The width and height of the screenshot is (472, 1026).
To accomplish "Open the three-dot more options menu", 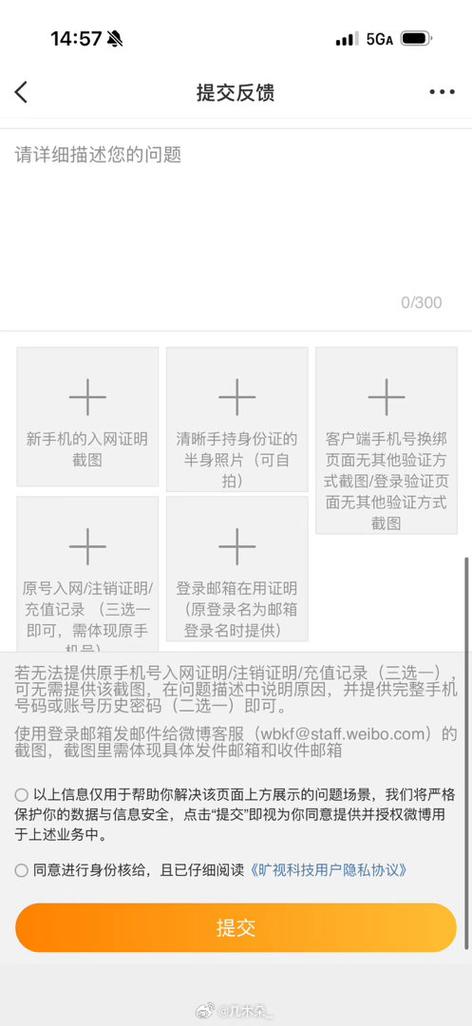I will [442, 92].
